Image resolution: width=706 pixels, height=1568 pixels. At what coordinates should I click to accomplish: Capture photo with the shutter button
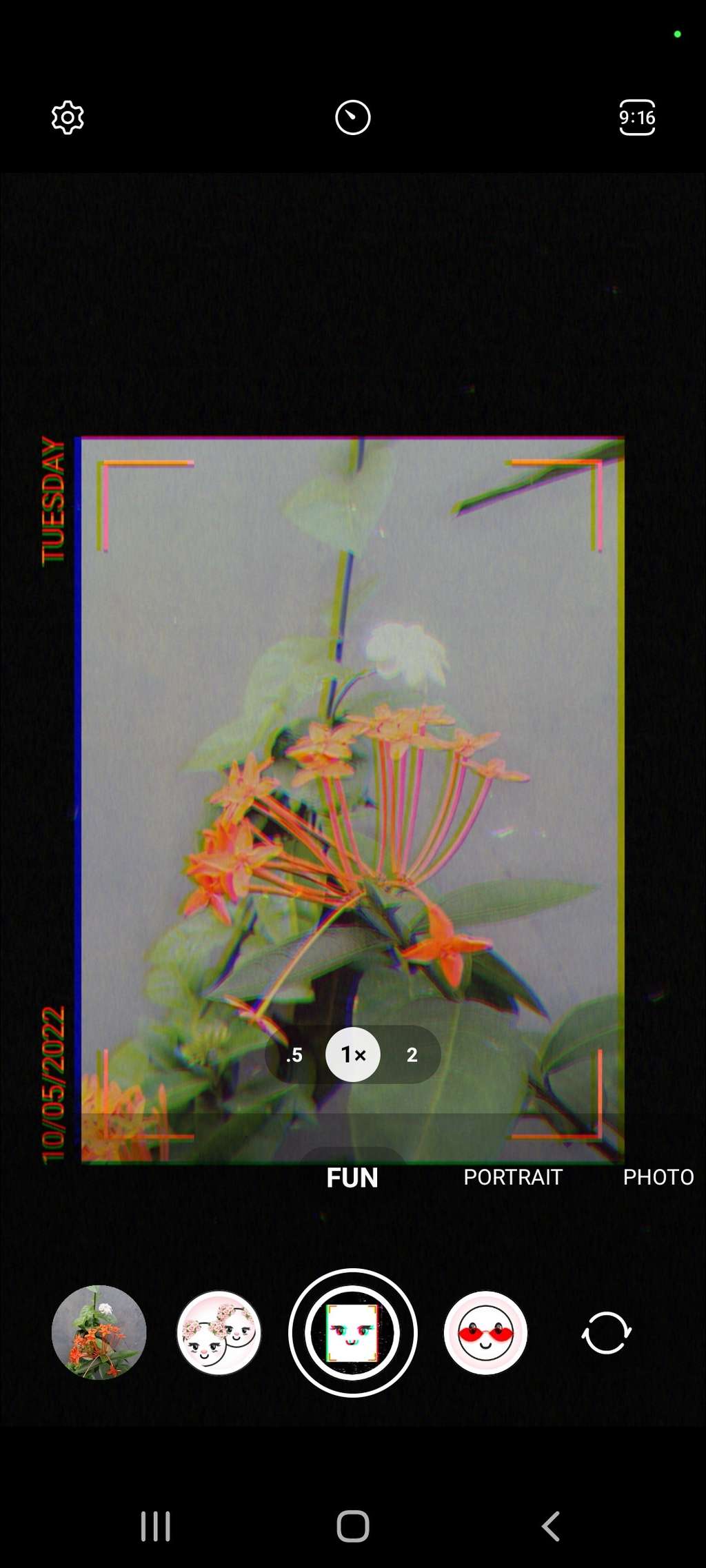point(352,1332)
